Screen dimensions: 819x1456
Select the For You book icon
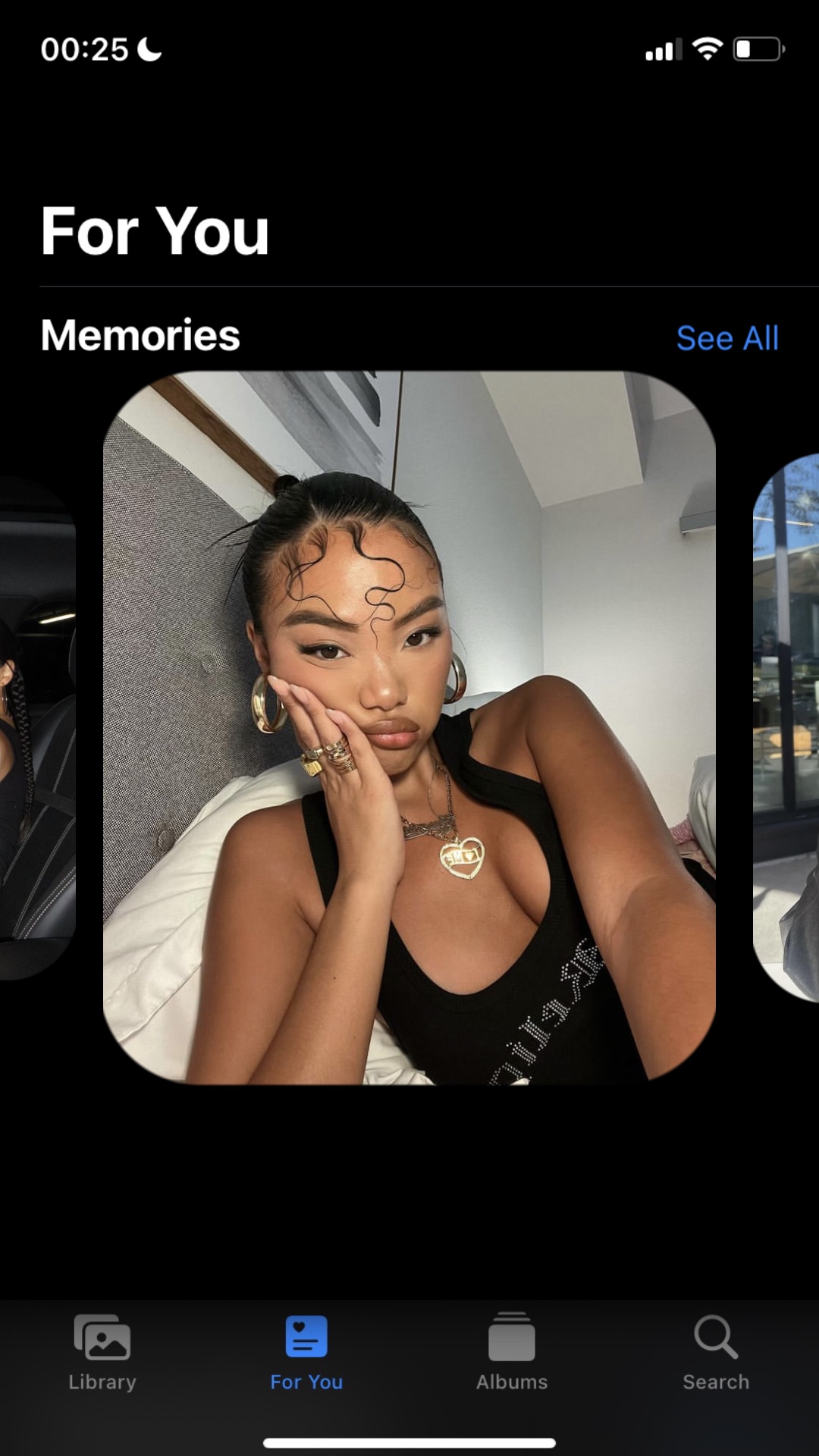(x=306, y=1337)
